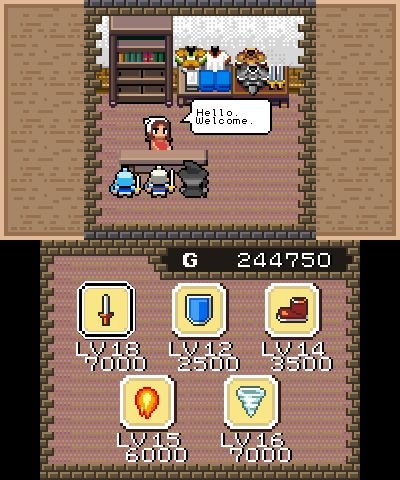Select the sword upgrade at LV 18

[x=106, y=310]
